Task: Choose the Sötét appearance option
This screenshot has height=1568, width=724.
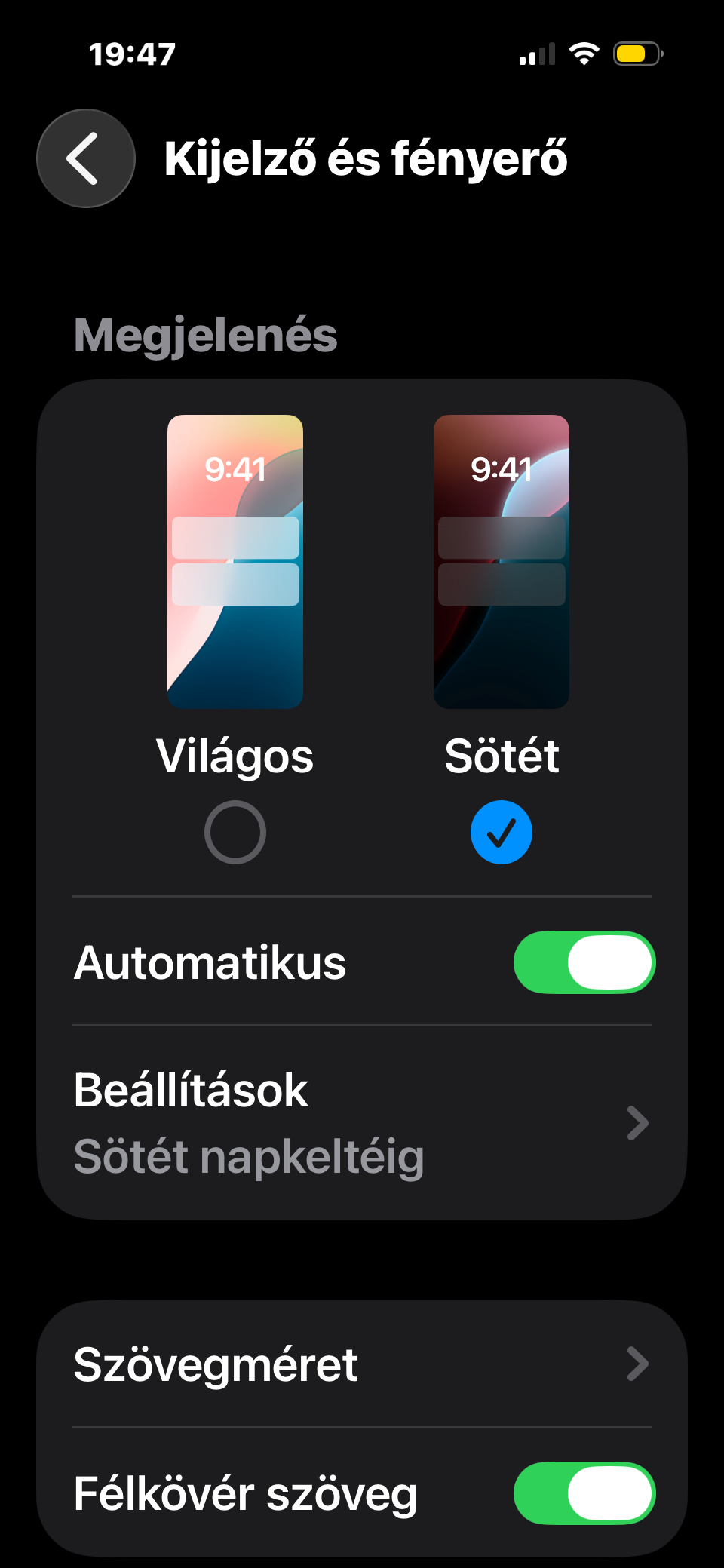Action: (501, 832)
